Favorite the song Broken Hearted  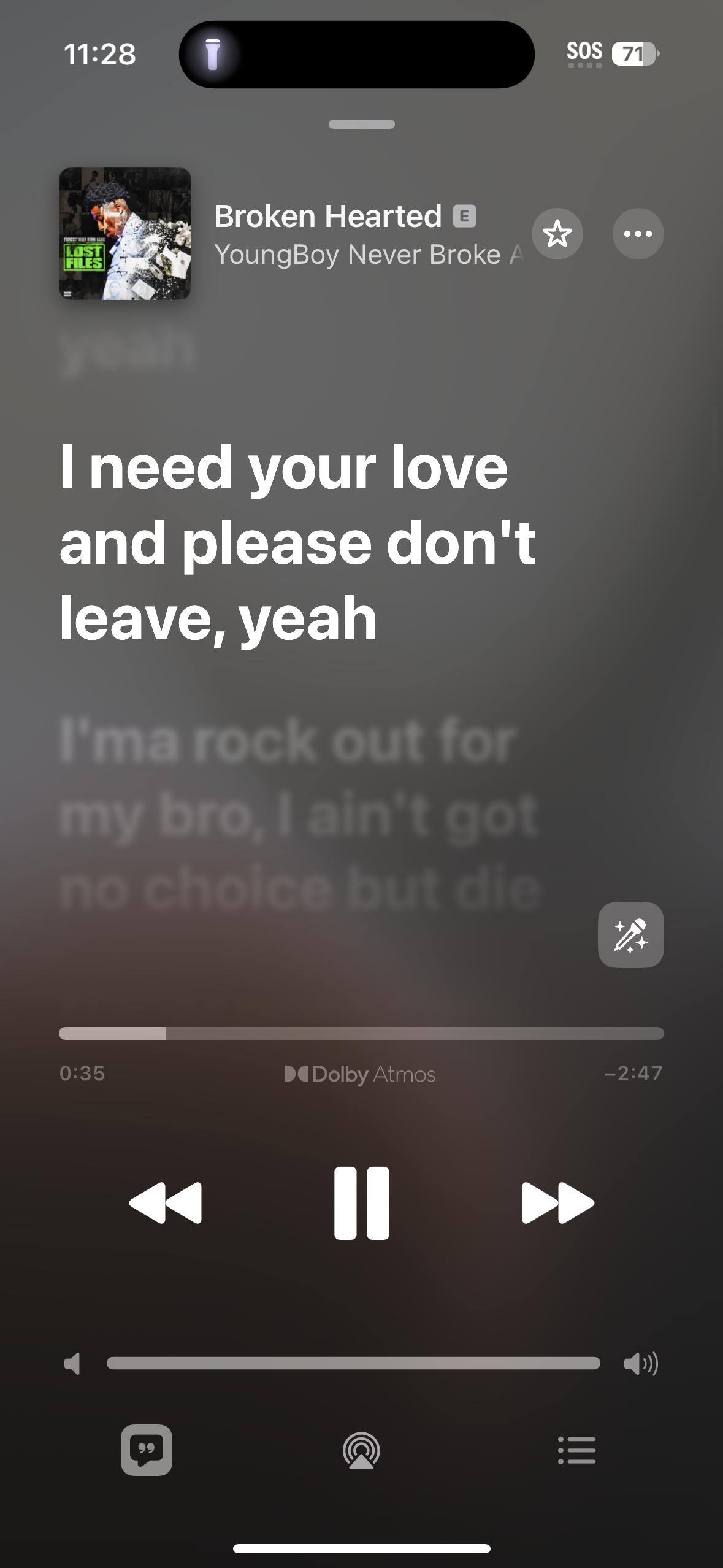(x=557, y=234)
